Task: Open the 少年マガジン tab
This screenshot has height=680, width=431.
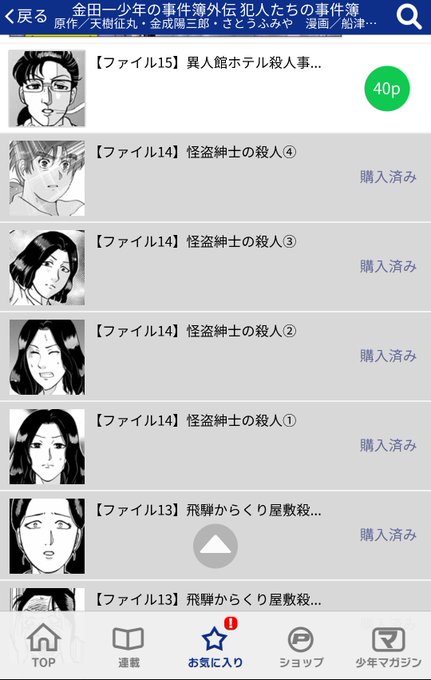Action: (388, 645)
